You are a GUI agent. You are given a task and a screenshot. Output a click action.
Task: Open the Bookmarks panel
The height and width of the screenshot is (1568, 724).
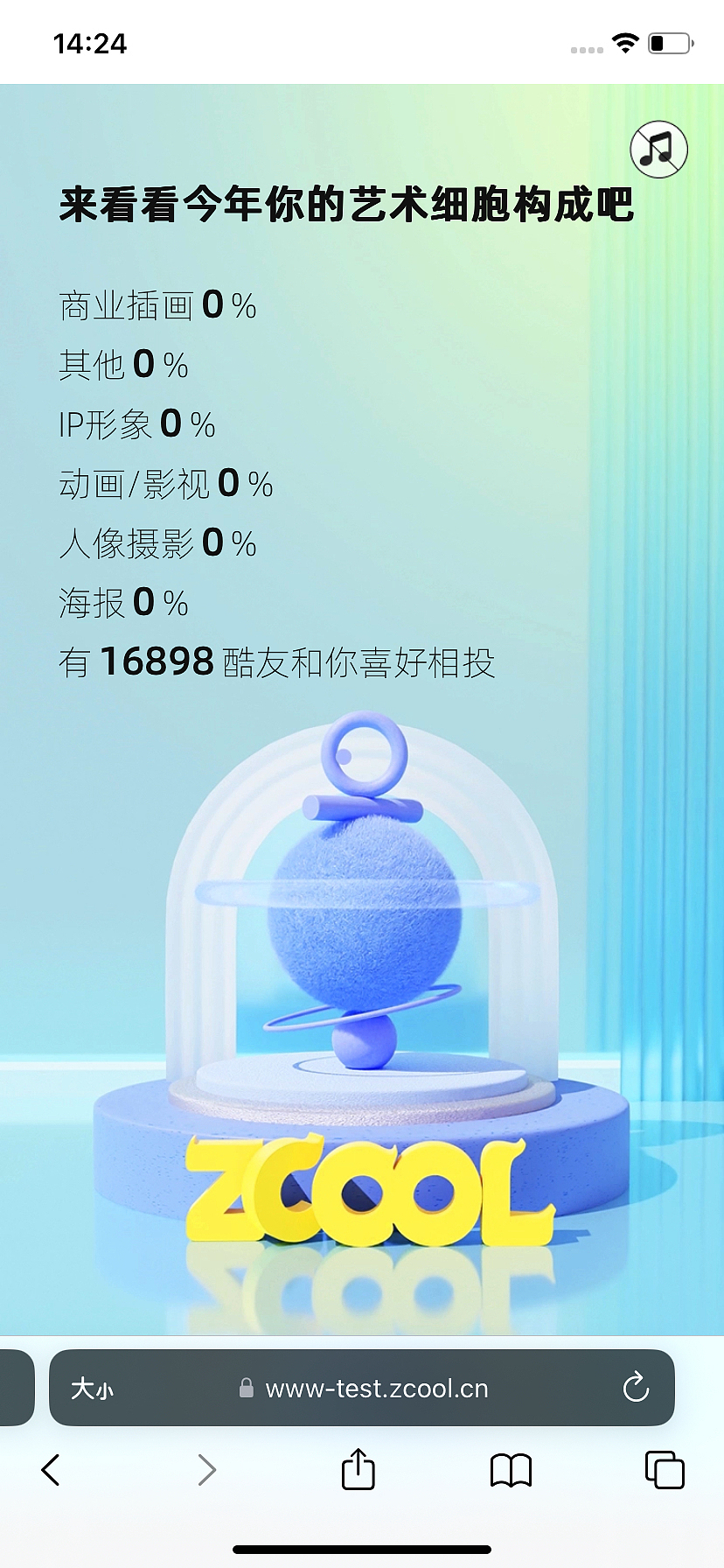[x=511, y=1471]
